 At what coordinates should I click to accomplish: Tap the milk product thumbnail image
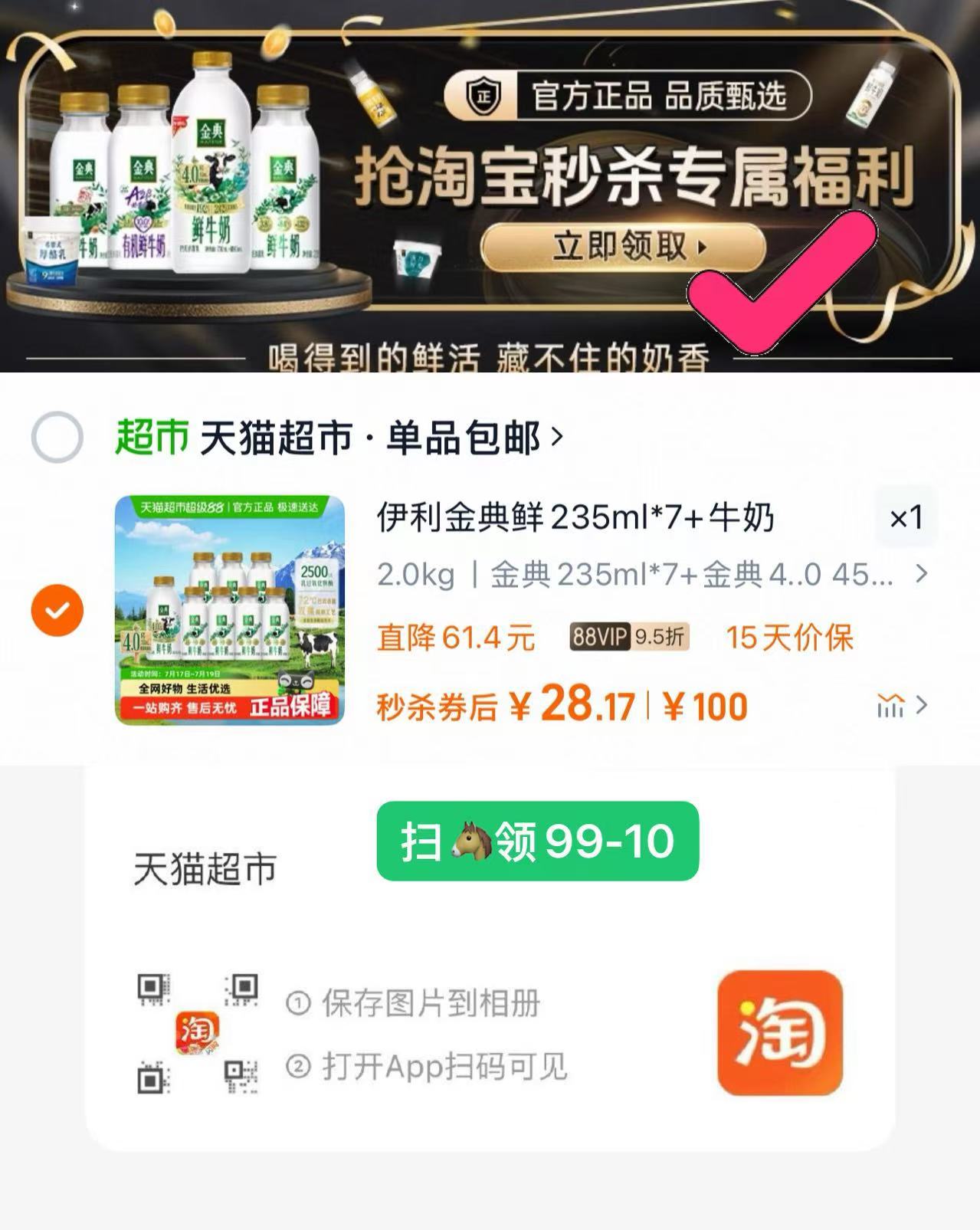coord(230,609)
